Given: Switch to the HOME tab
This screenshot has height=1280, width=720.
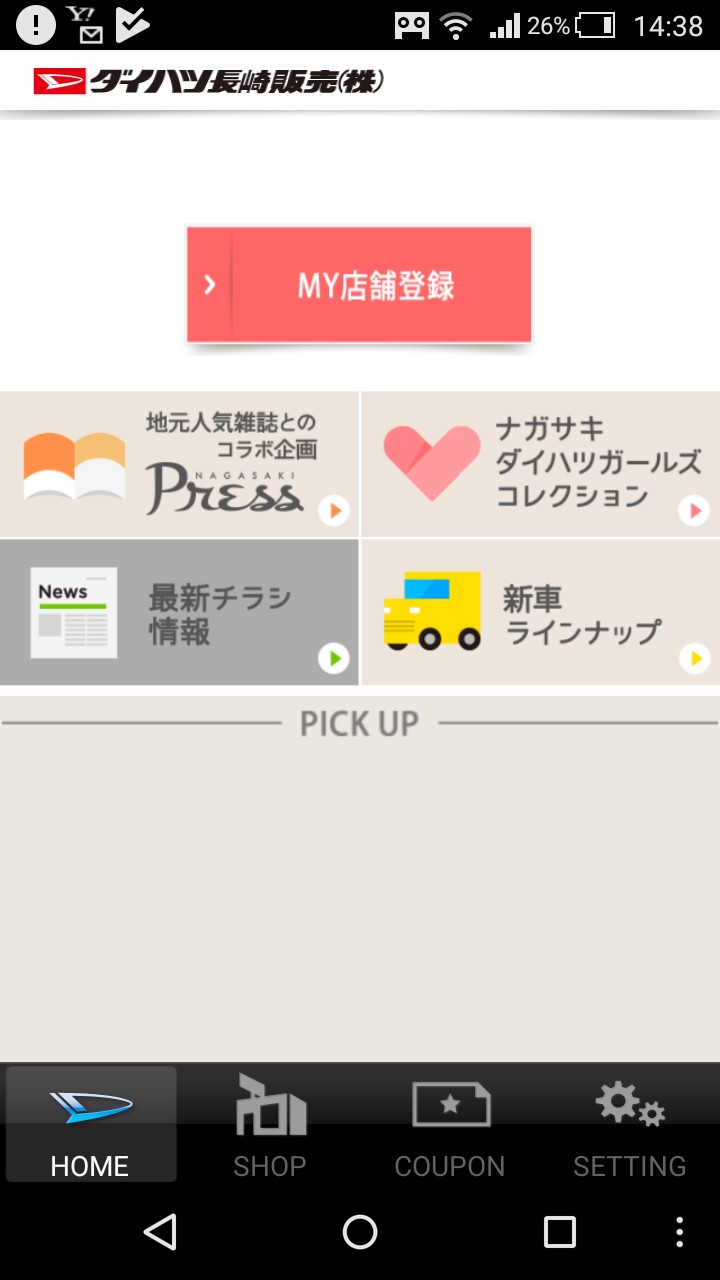Looking at the screenshot, I should coord(90,1125).
